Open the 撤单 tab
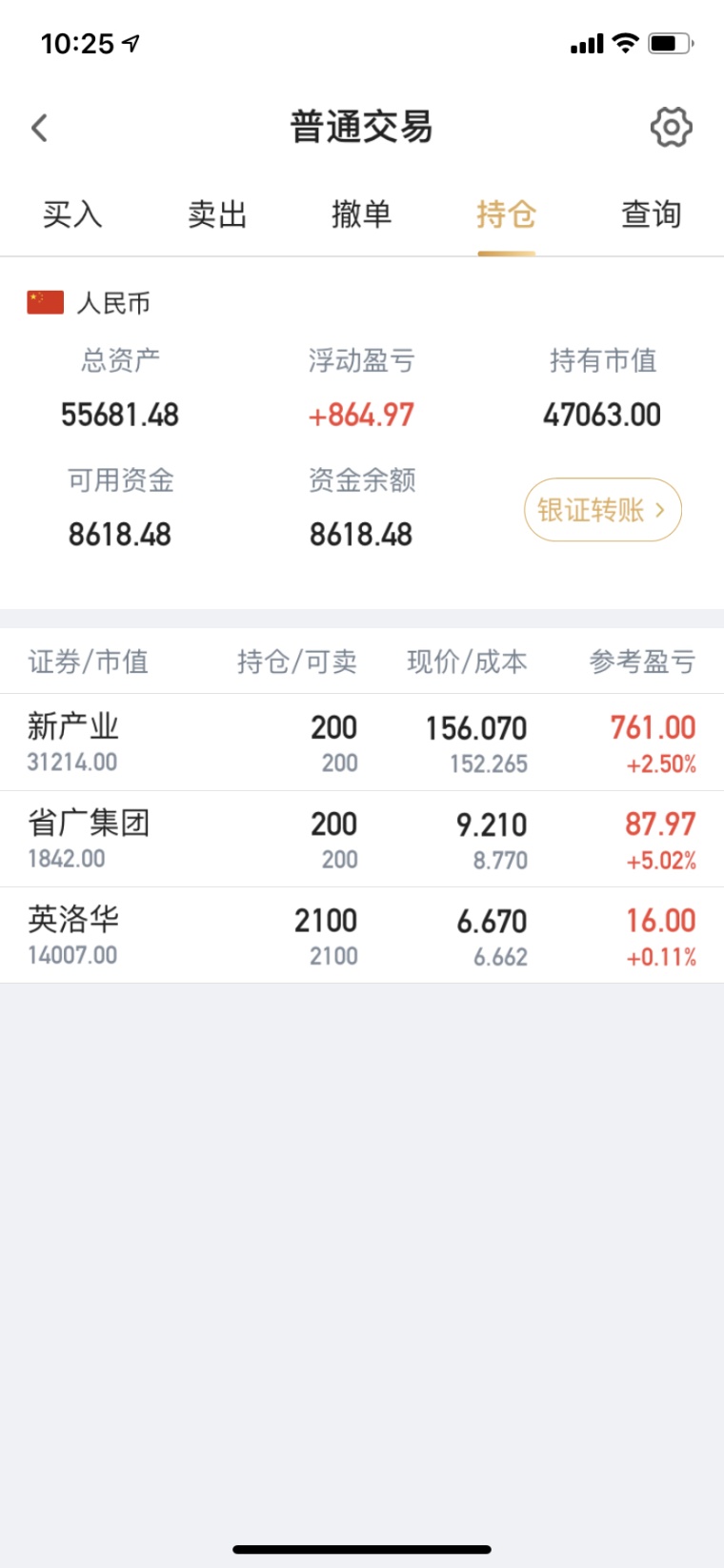This screenshot has width=724, height=1568. pyautogui.click(x=361, y=214)
